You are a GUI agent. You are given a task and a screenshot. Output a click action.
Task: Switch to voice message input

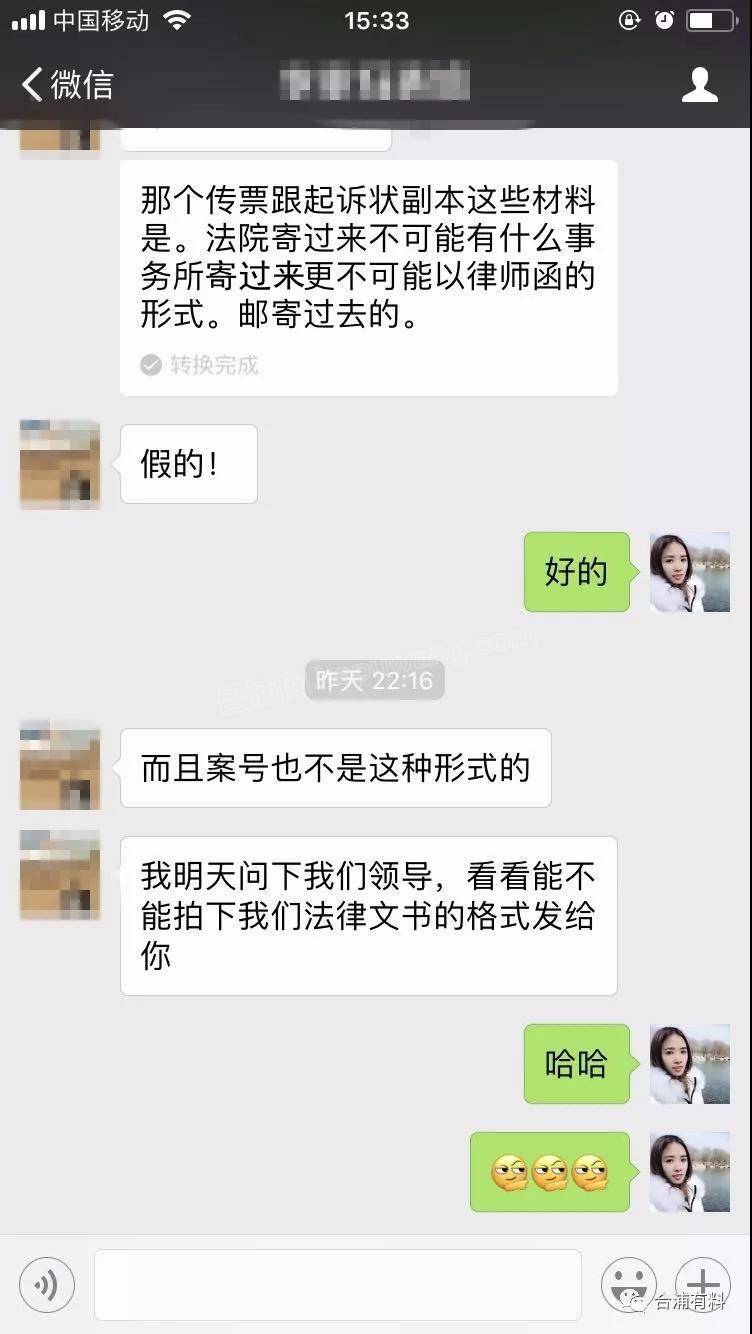click(47, 1284)
